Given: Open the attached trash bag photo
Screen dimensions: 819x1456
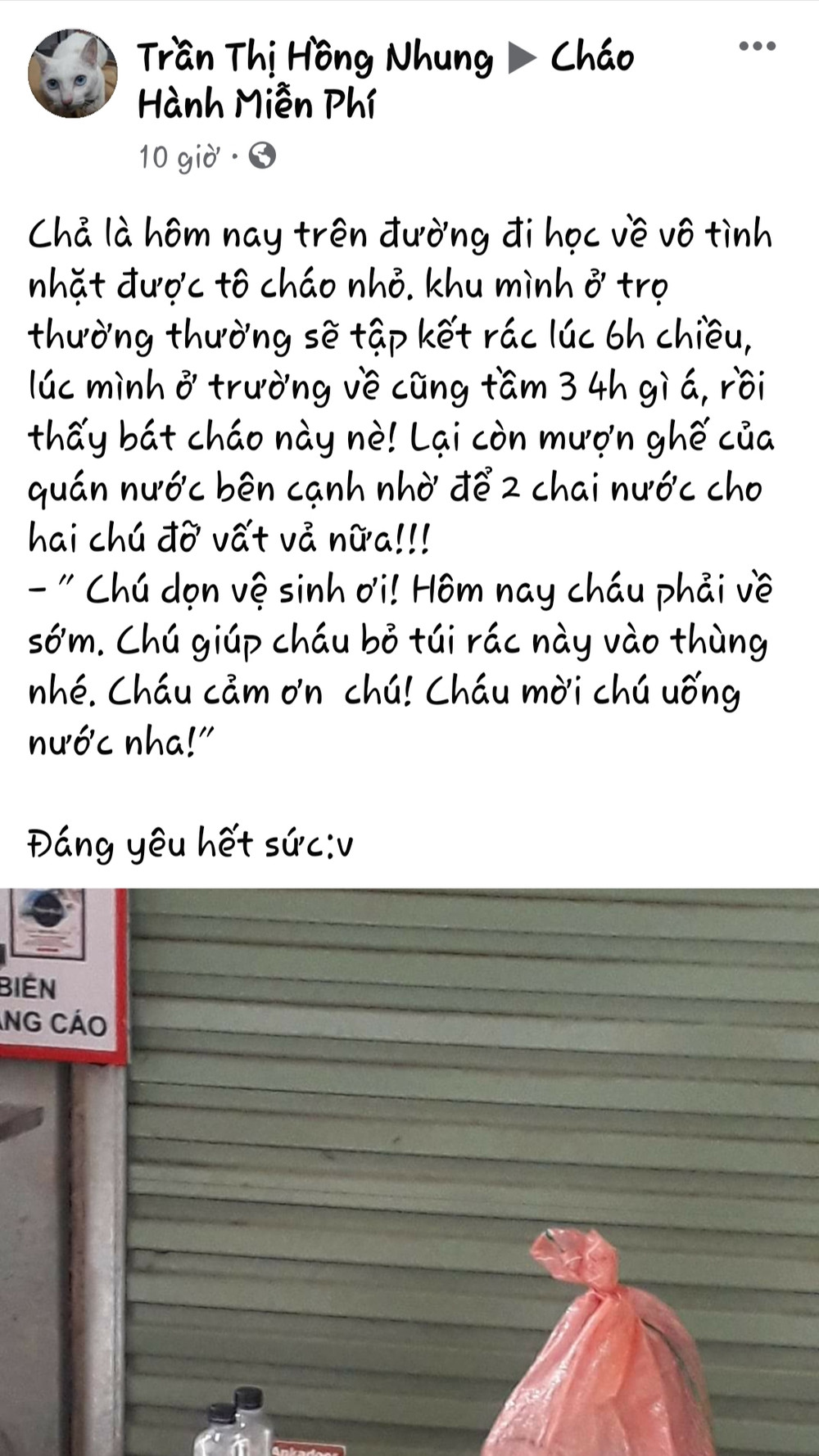Looking at the screenshot, I should click(x=409, y=1171).
